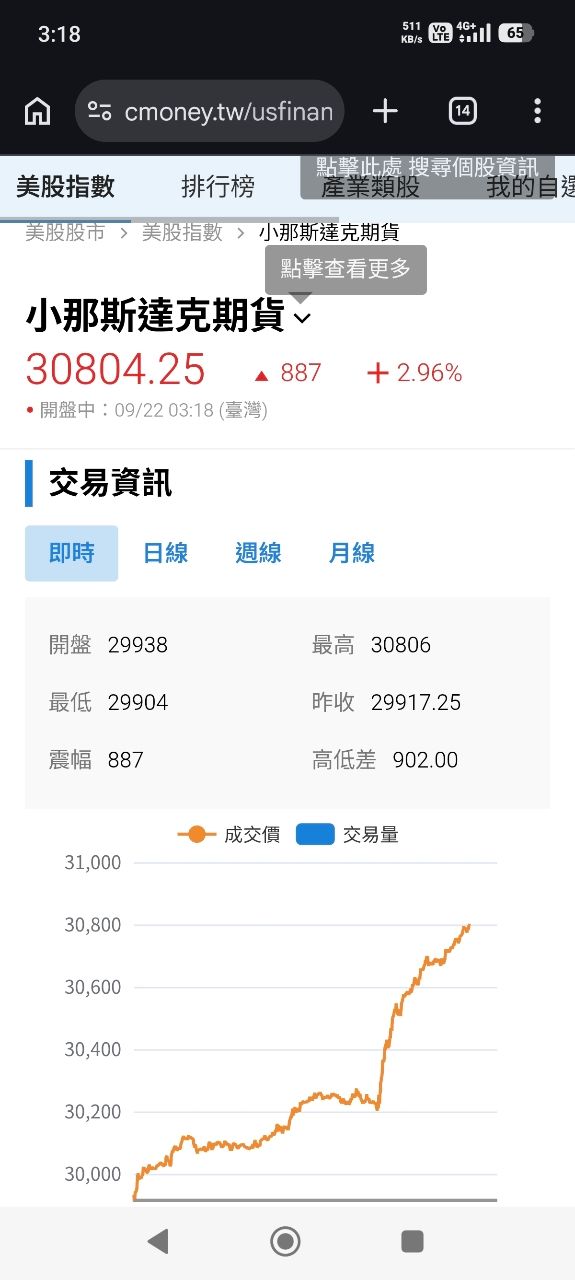Select the 週線 chart view

click(x=258, y=553)
